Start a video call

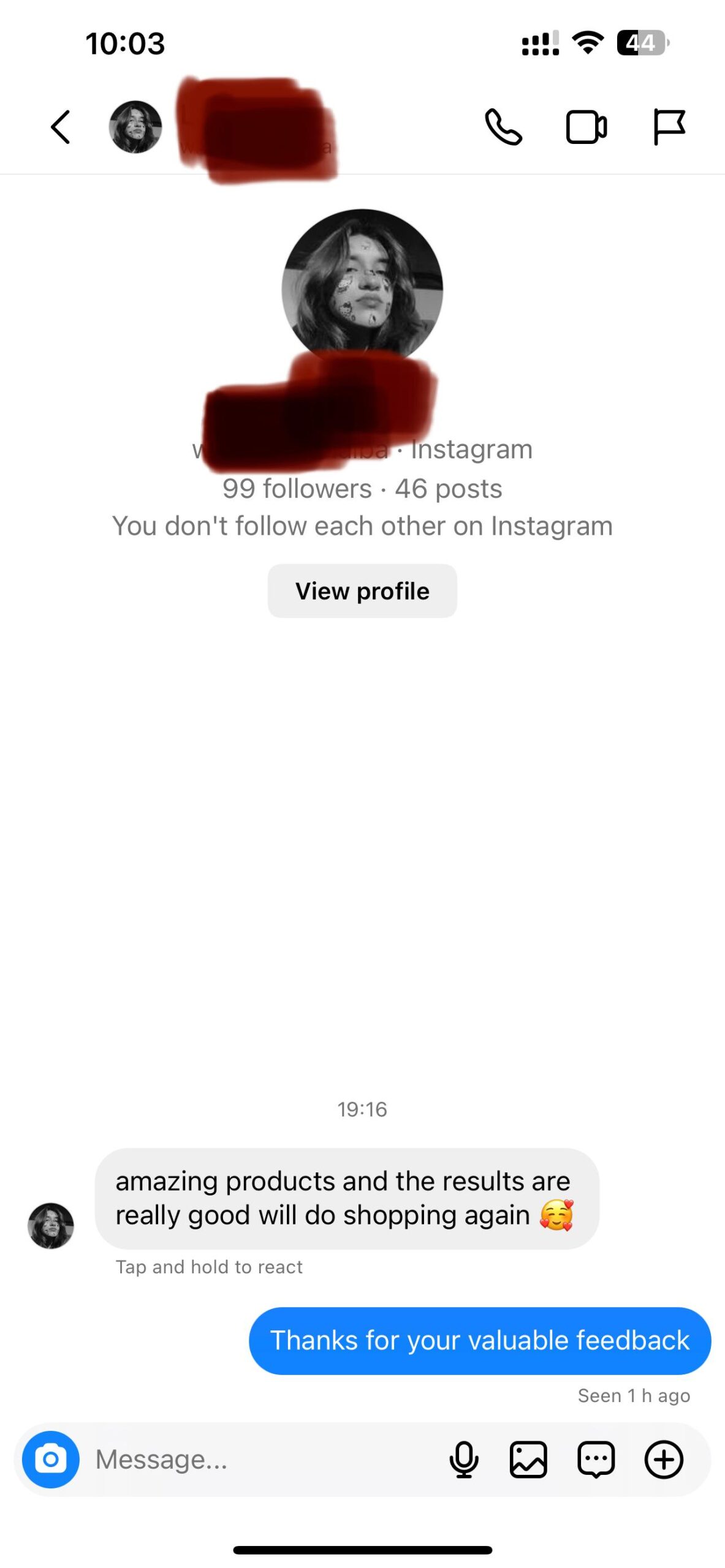[586, 127]
